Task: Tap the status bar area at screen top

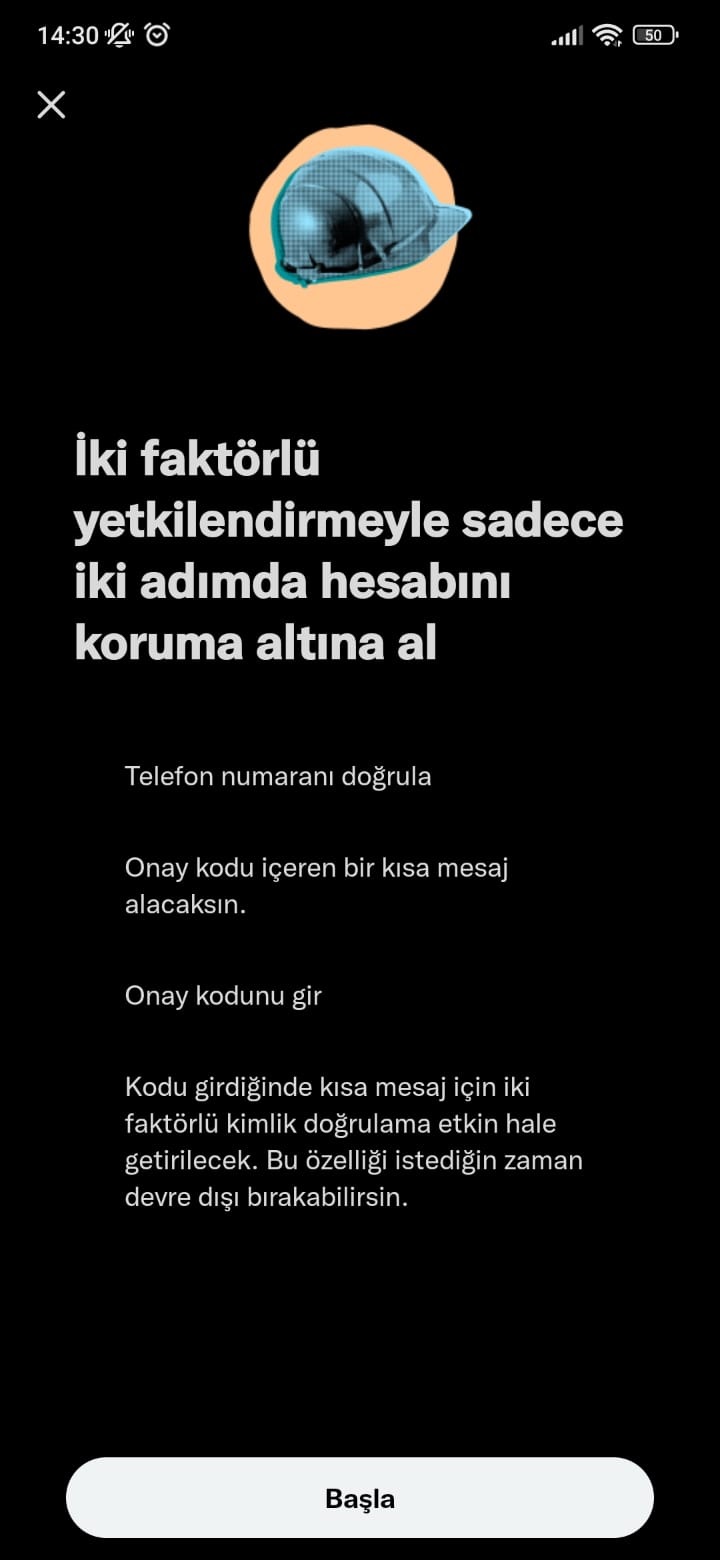Action: point(360,33)
